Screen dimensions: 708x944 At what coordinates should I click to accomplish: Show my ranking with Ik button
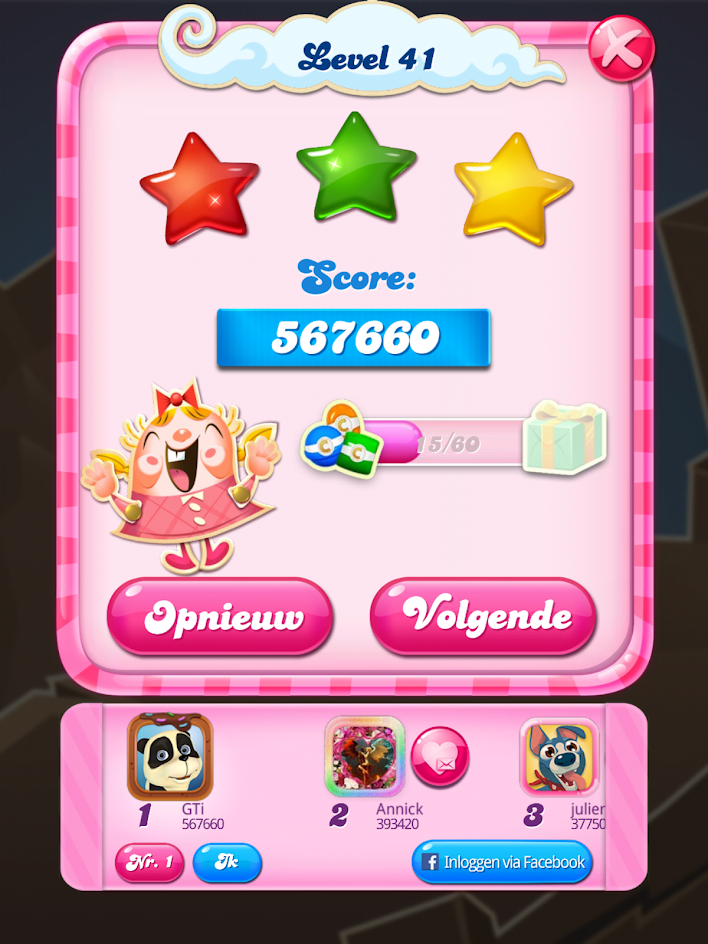[227, 862]
